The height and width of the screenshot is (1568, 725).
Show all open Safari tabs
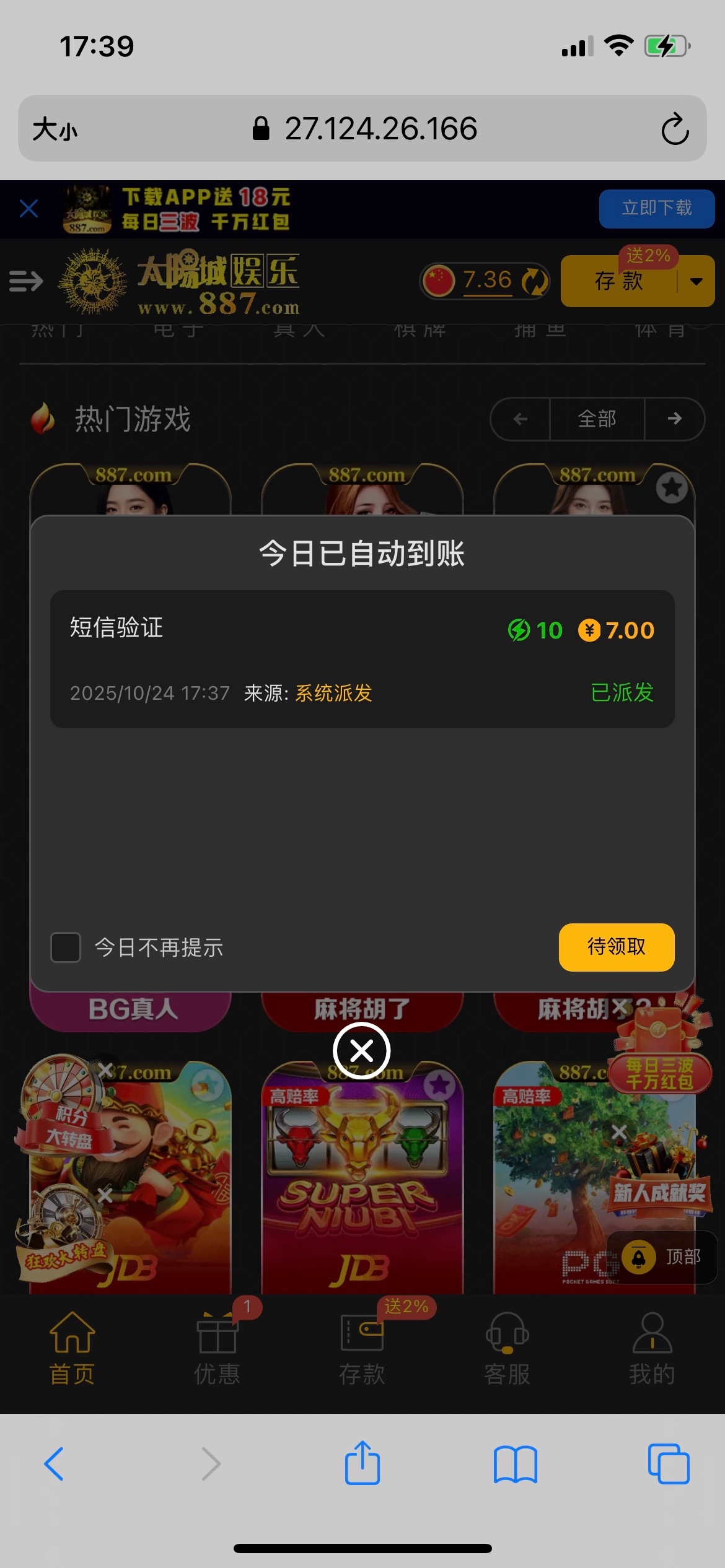(x=668, y=1464)
